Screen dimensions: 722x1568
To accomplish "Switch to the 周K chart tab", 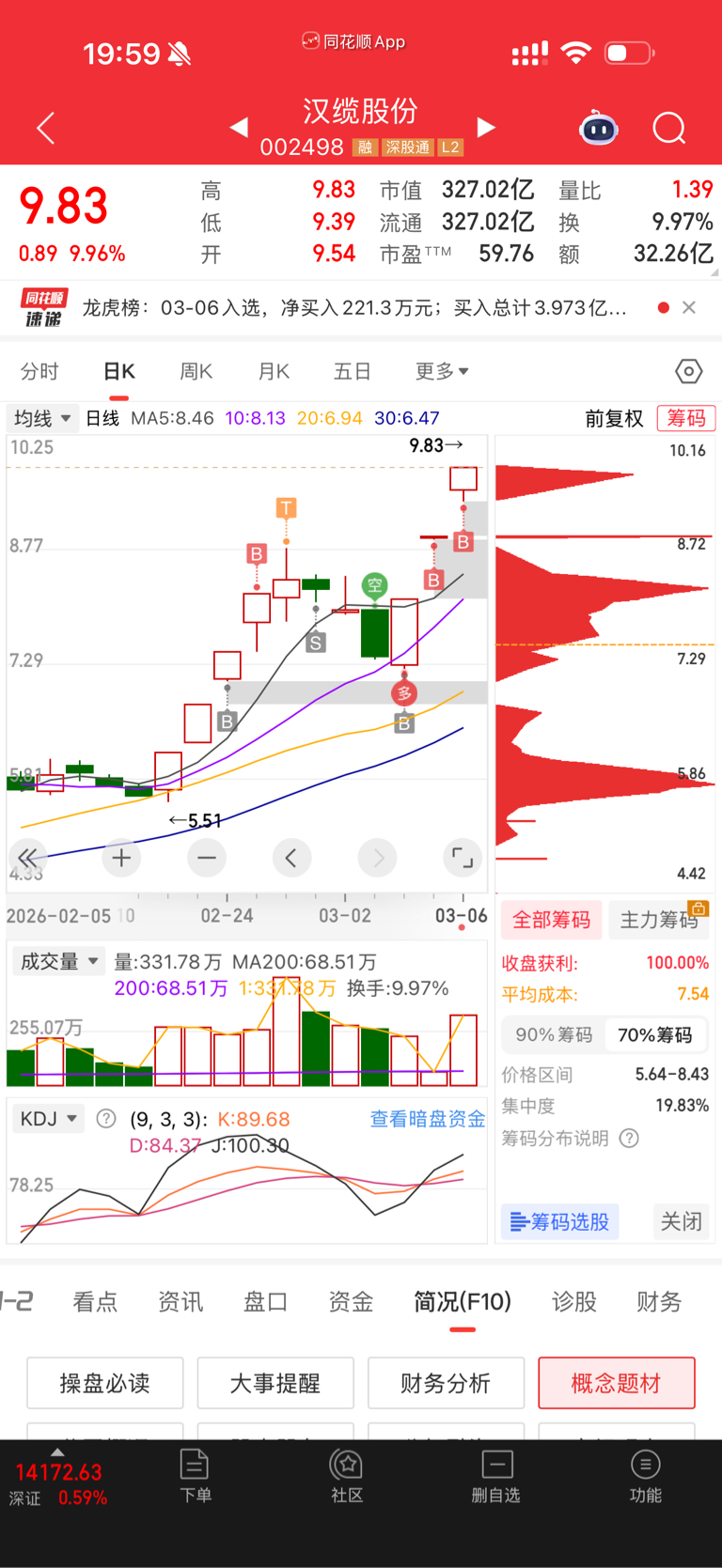I will (196, 371).
